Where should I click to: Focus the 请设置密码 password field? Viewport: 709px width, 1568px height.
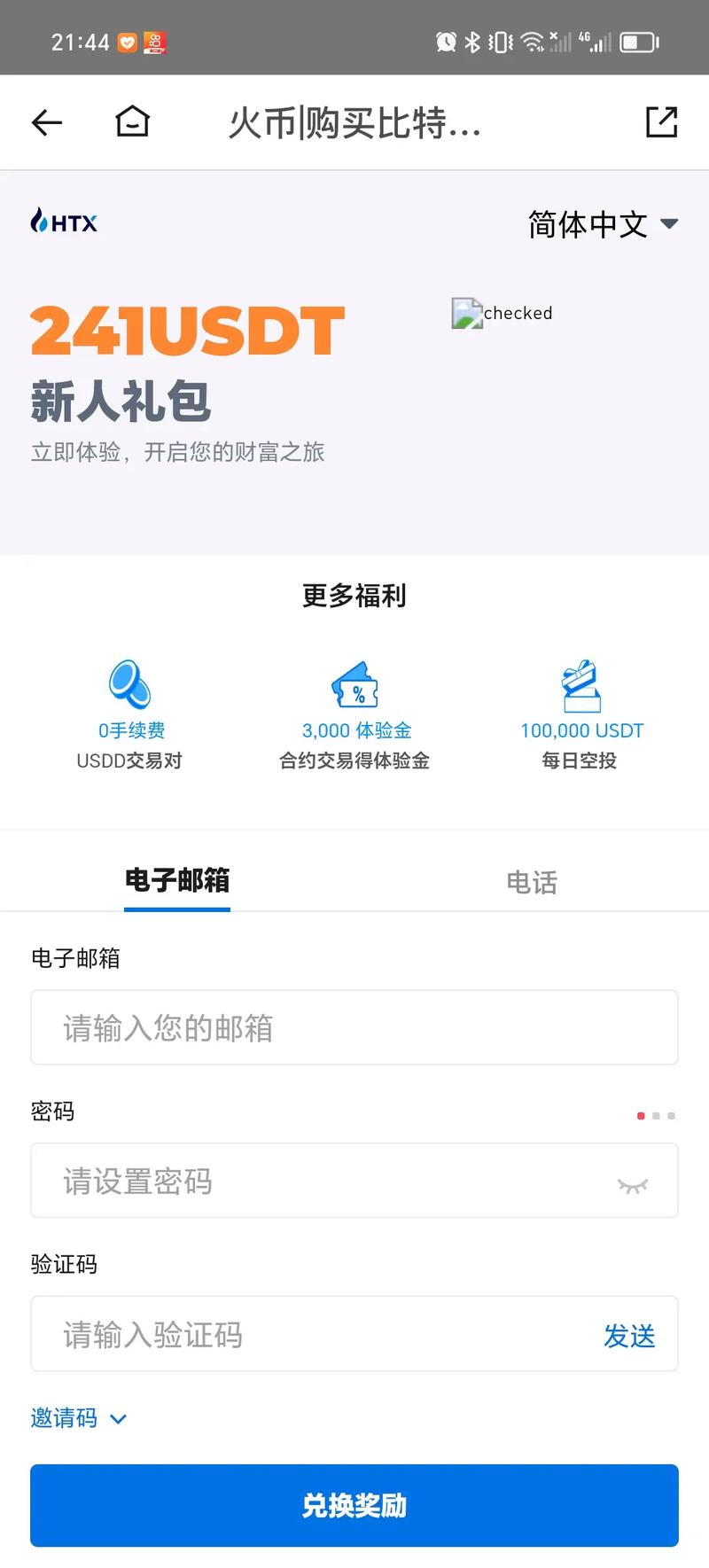pyautogui.click(x=319, y=1181)
